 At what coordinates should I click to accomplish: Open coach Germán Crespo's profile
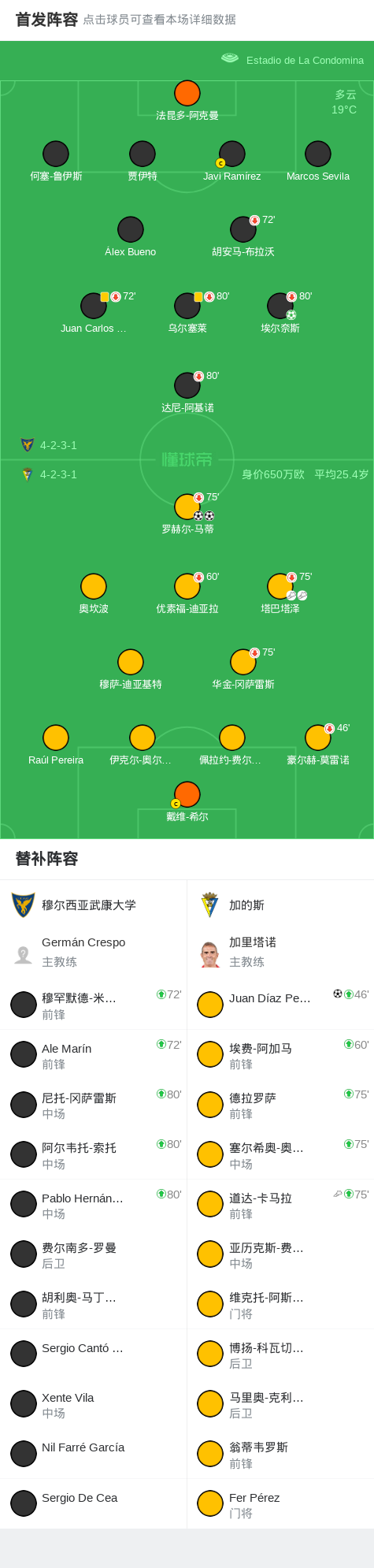point(94,952)
